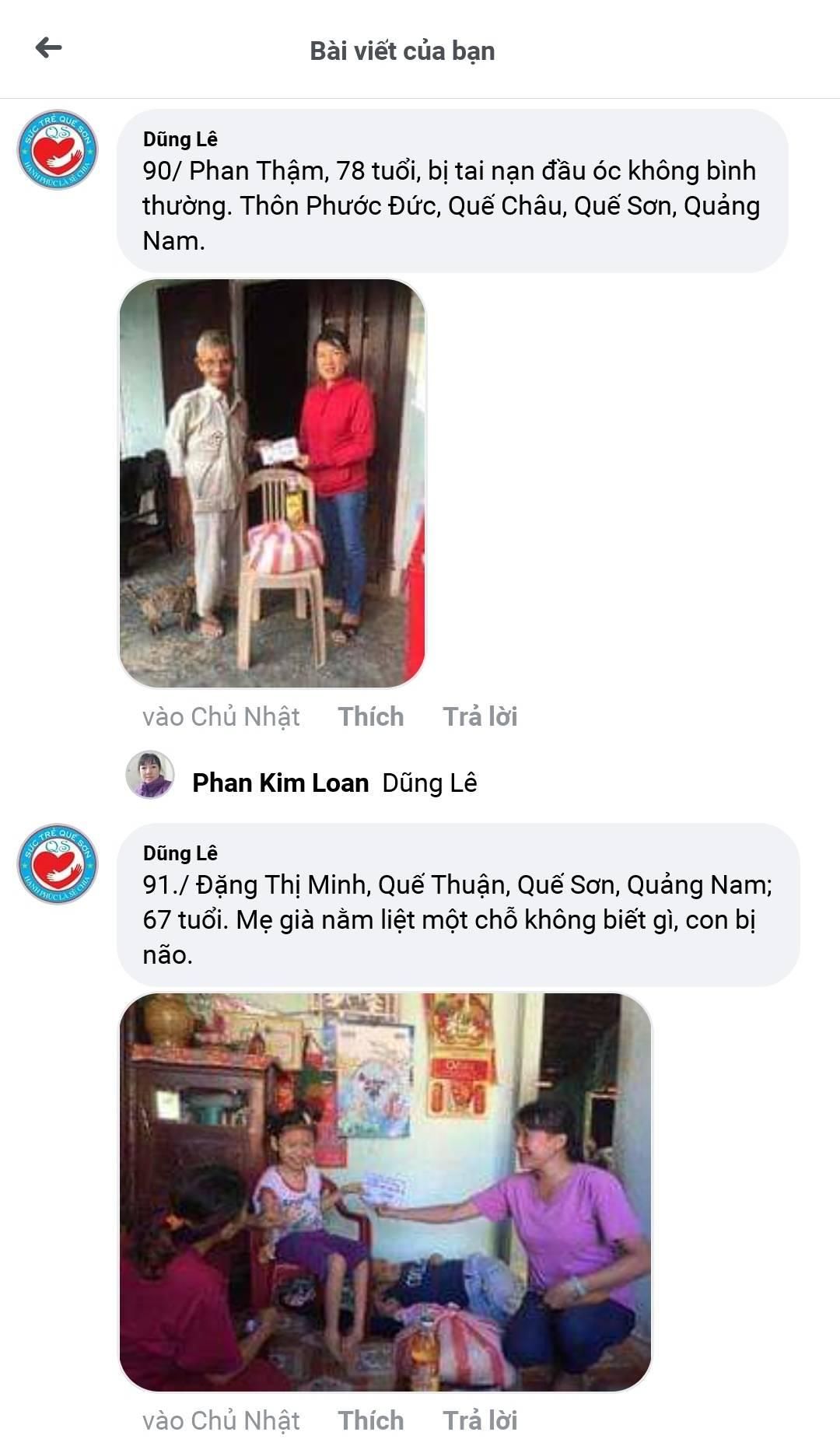Viewport: 840px width, 1453px height.
Task: Reply to the Phan Thậm comment
Action: (479, 716)
